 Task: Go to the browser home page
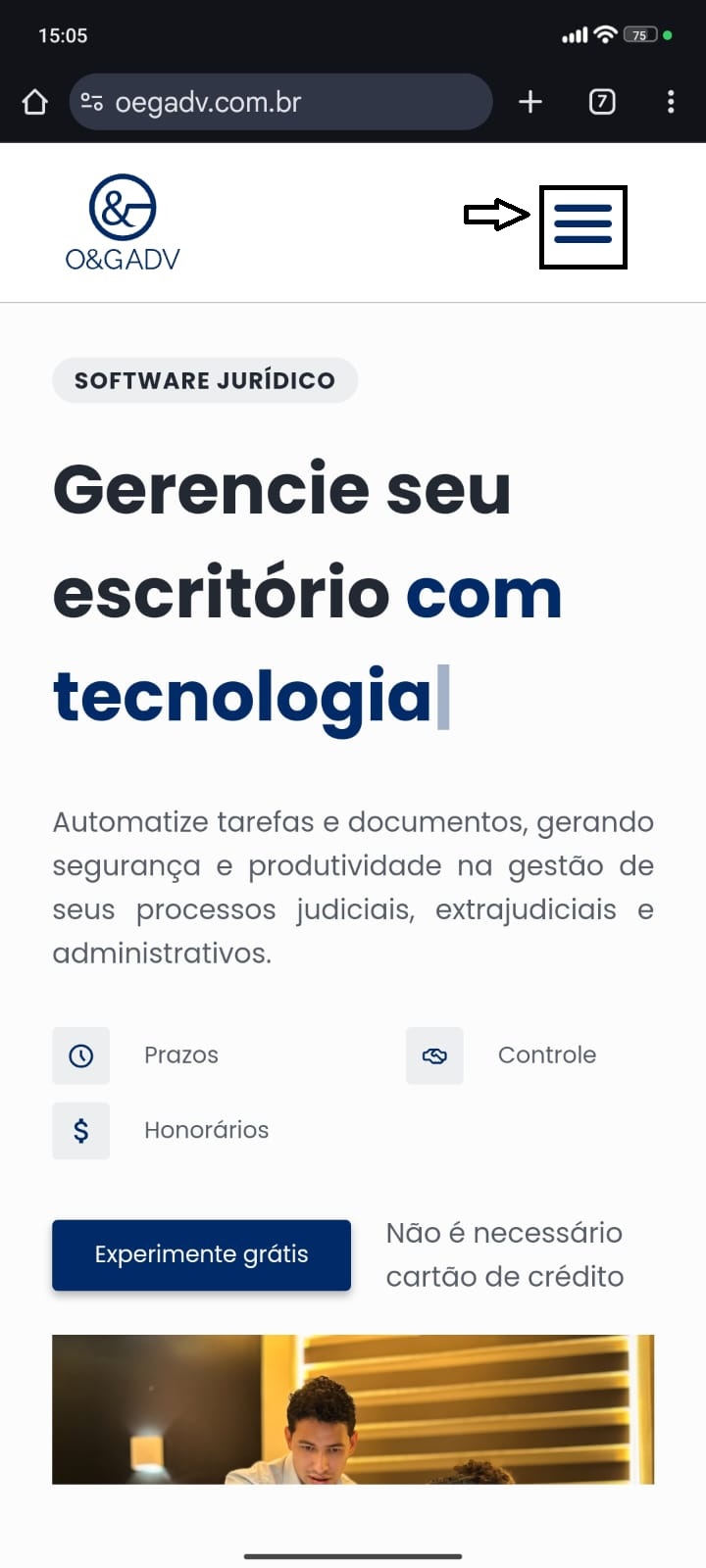click(x=35, y=102)
